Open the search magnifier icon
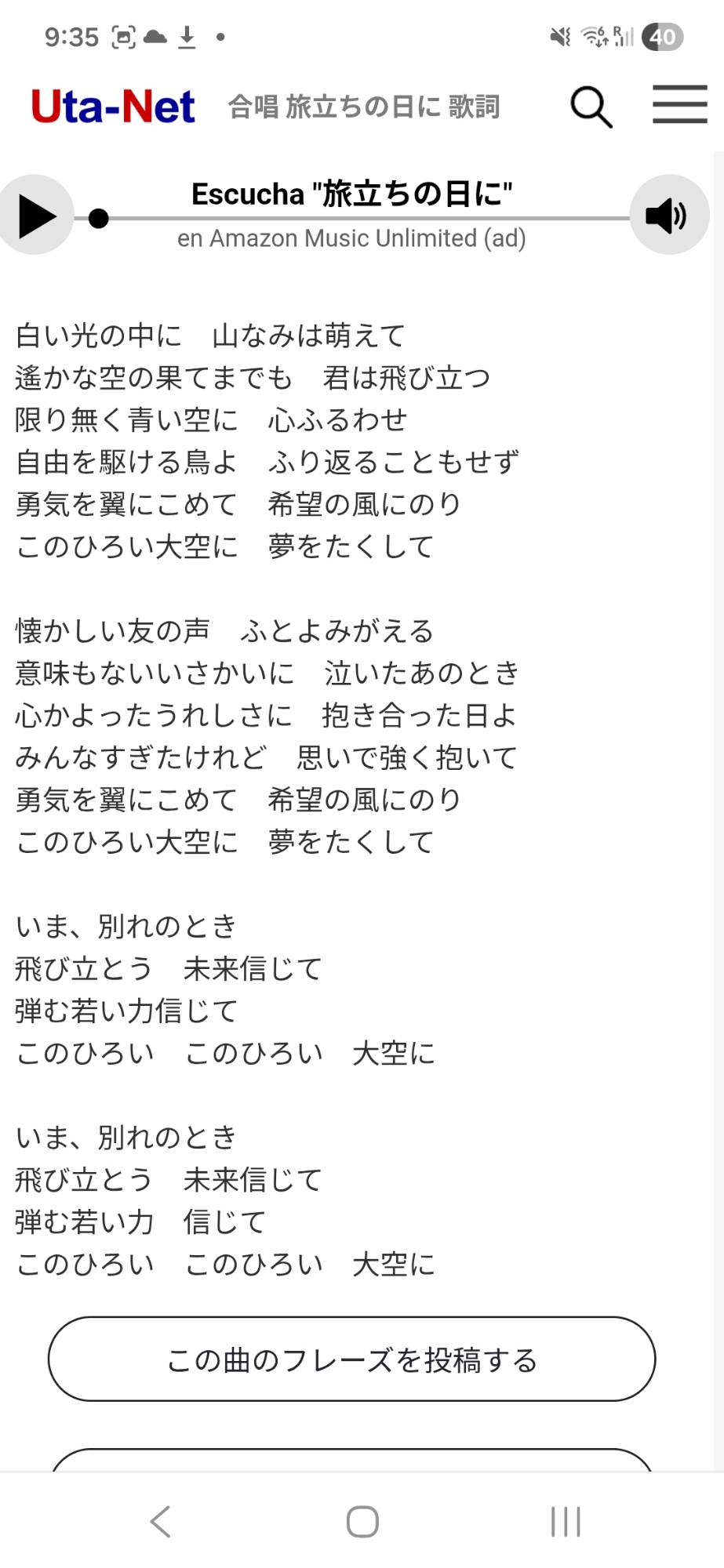Screen dimensions: 724x1568 591,107
